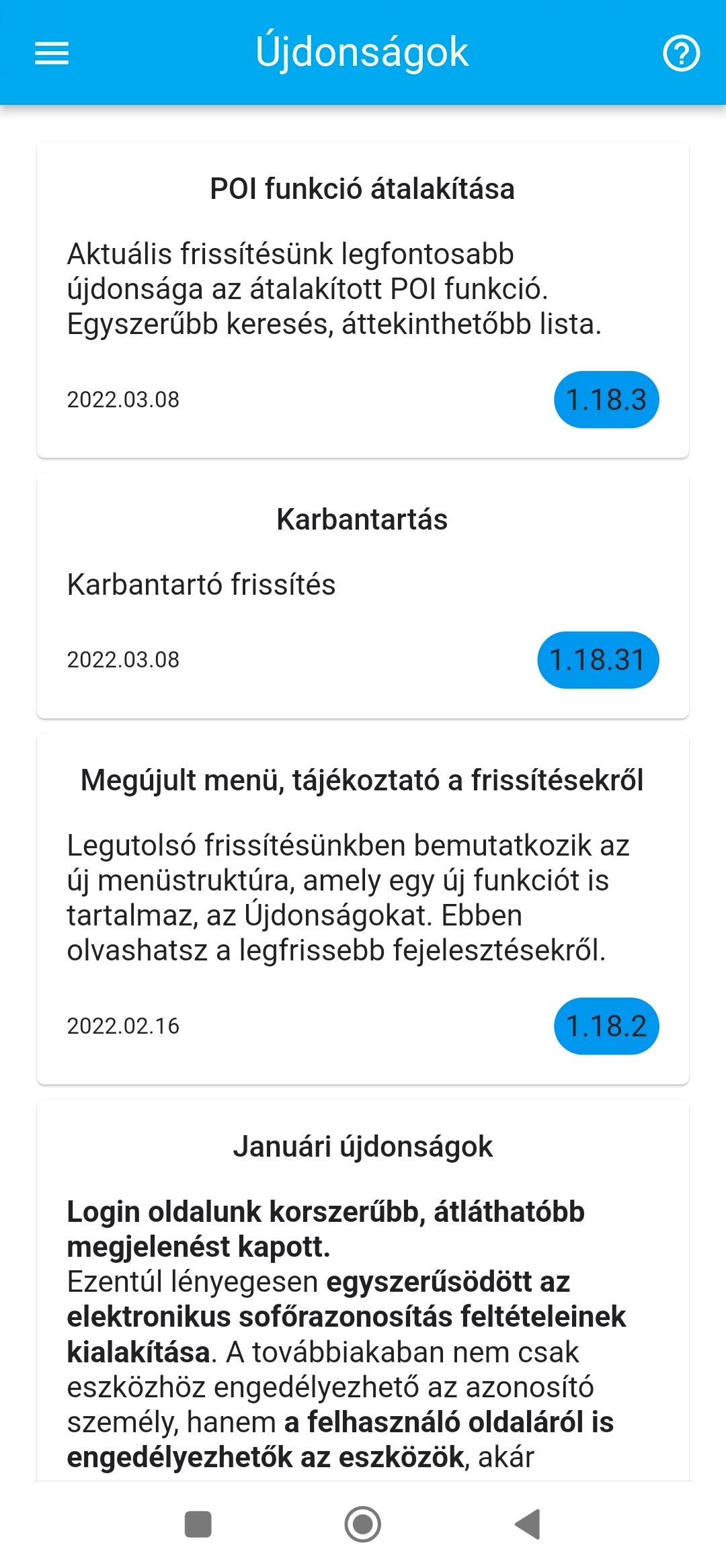This screenshot has height=1568, width=726.
Task: Go to the system home screen
Action: 363,1524
